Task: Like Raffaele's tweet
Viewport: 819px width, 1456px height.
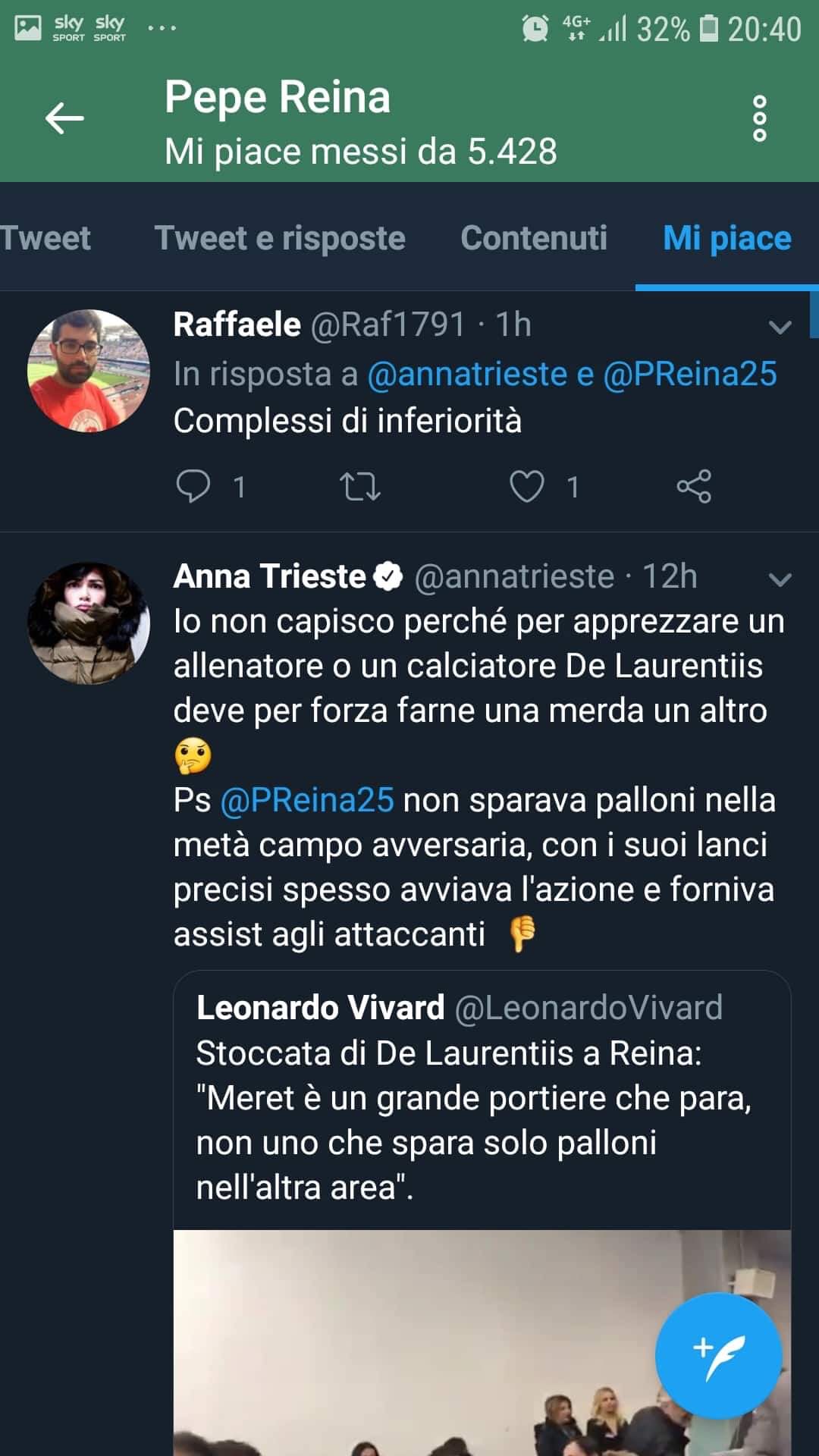Action: (527, 486)
